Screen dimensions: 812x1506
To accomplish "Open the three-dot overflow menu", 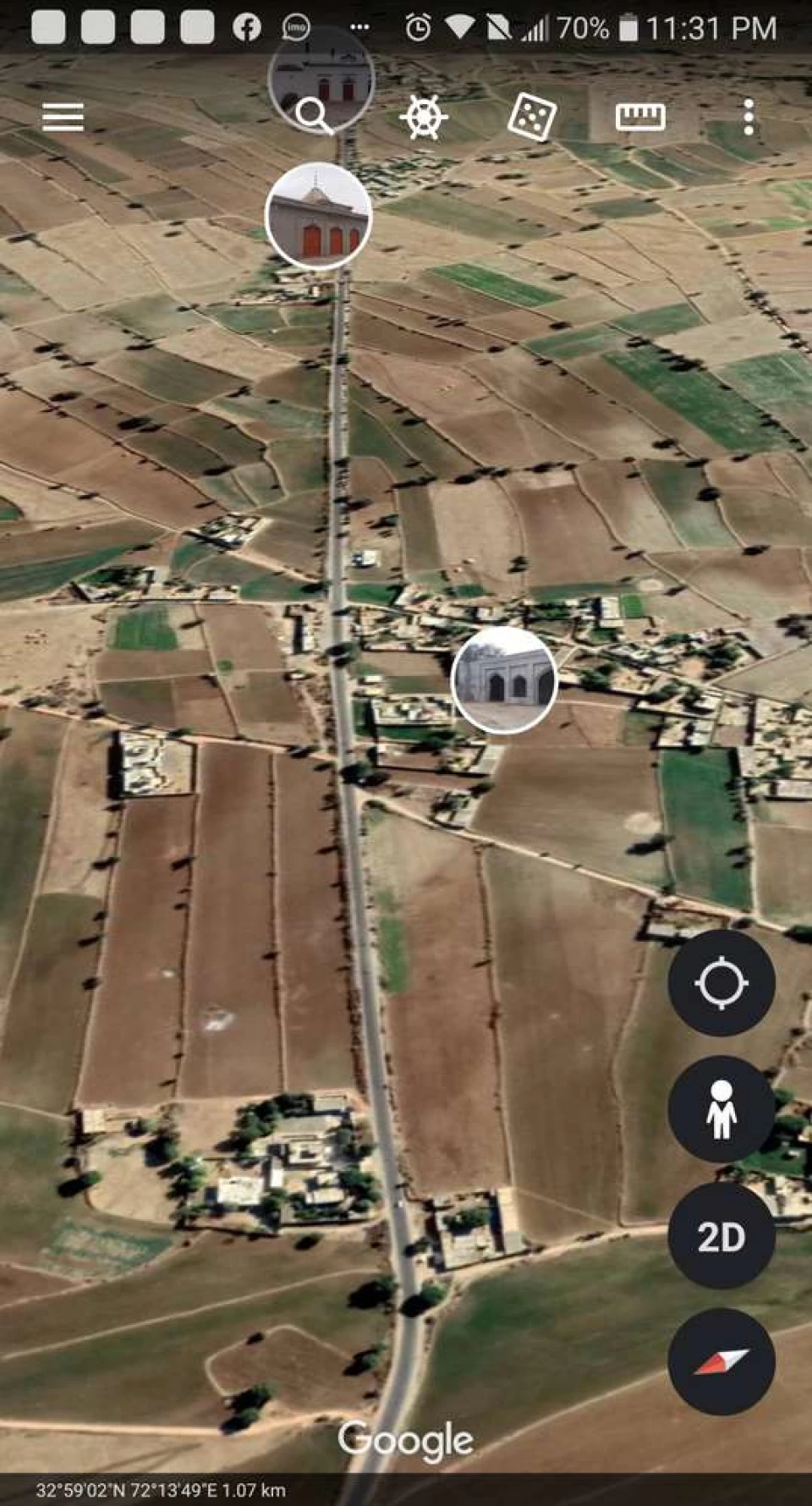I will click(x=749, y=117).
